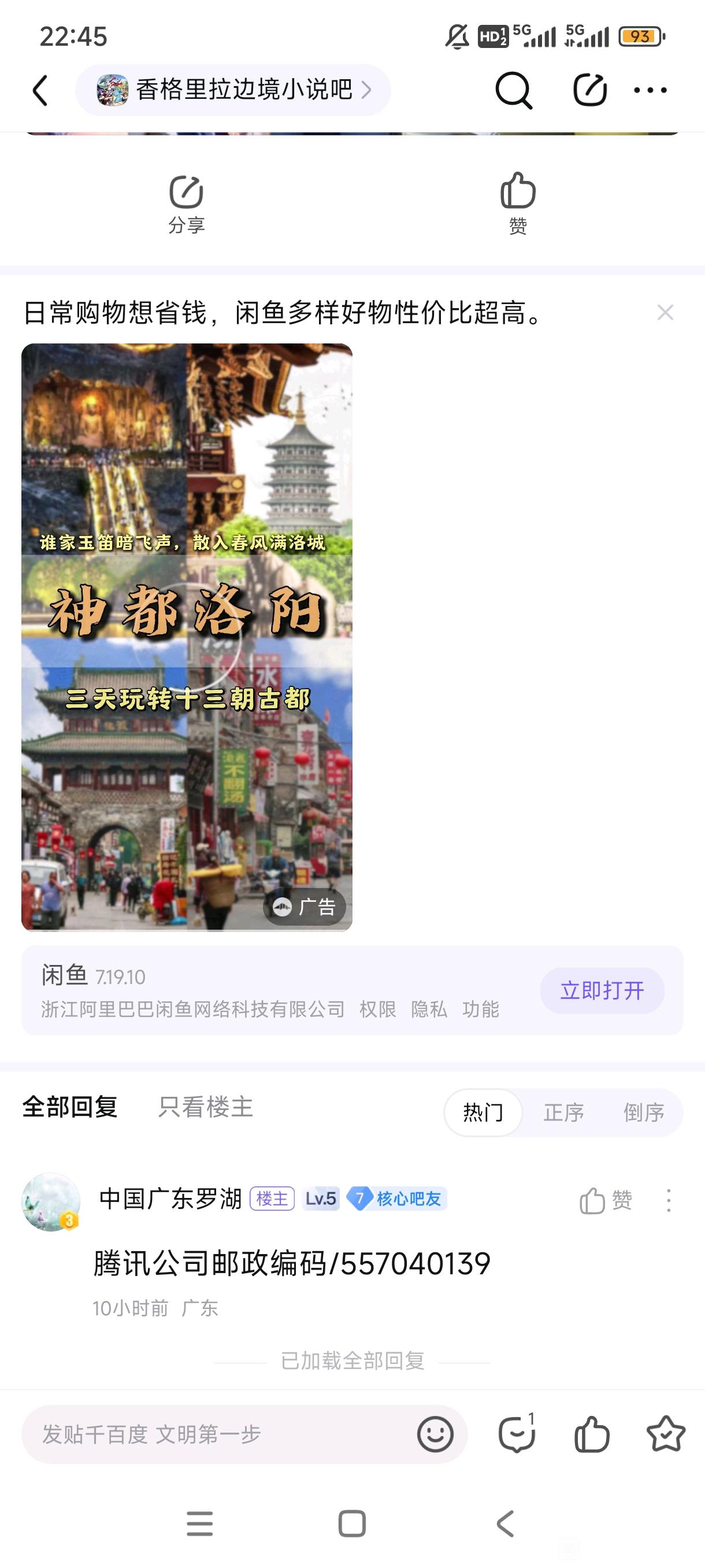
Task: View 闲鱼 app 权限 details
Action: point(377,1009)
